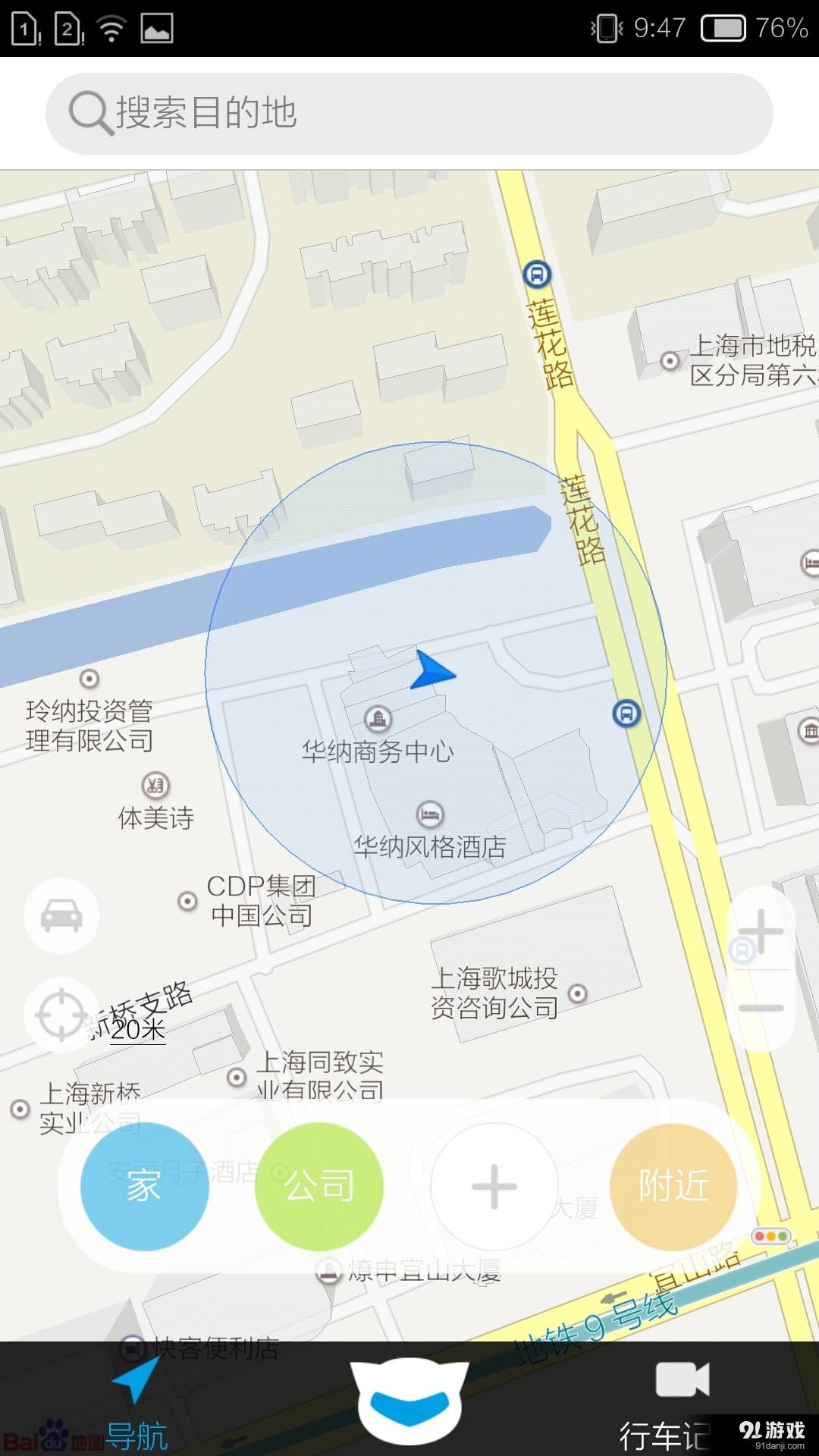The width and height of the screenshot is (819, 1456).
Task: Open the 附近 nearby button
Action: pyautogui.click(x=673, y=1186)
